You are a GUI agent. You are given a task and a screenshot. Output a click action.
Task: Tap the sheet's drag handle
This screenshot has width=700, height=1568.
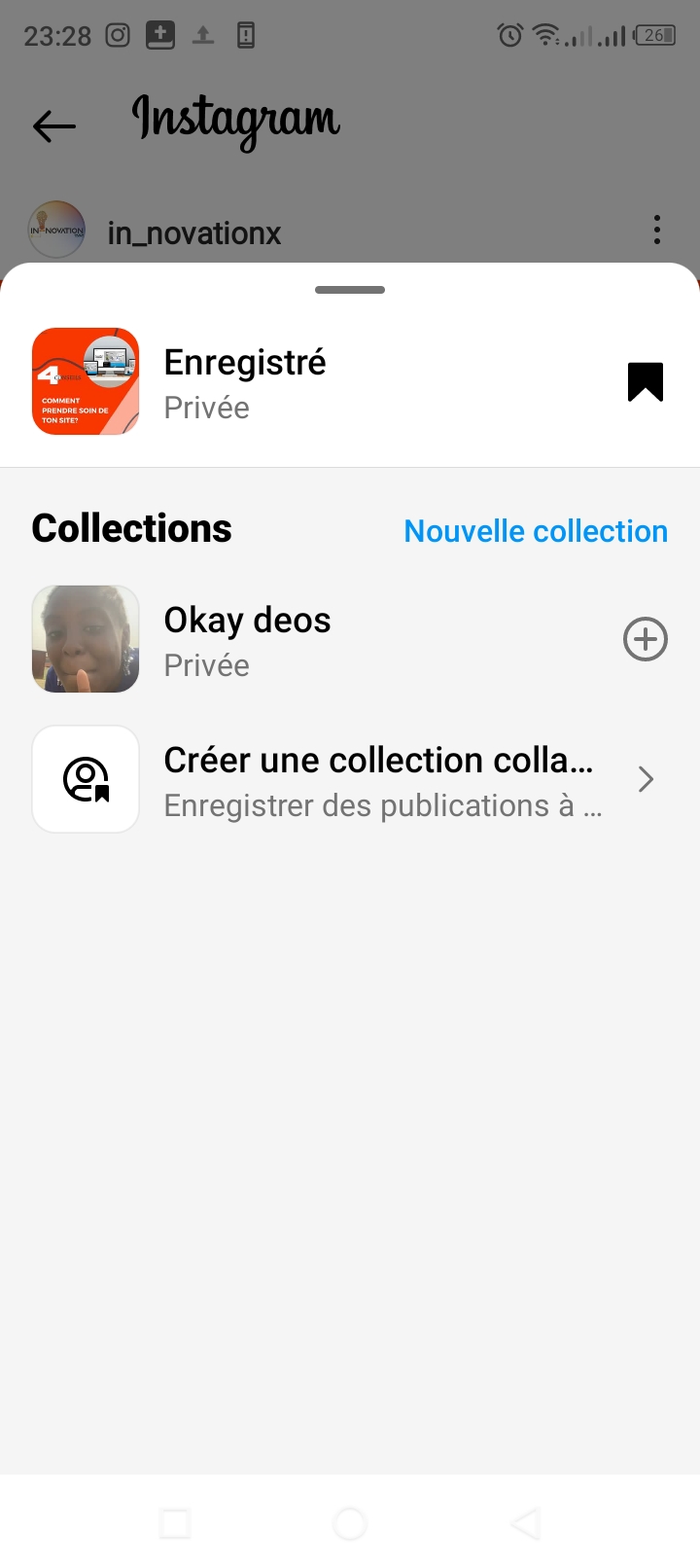[350, 290]
